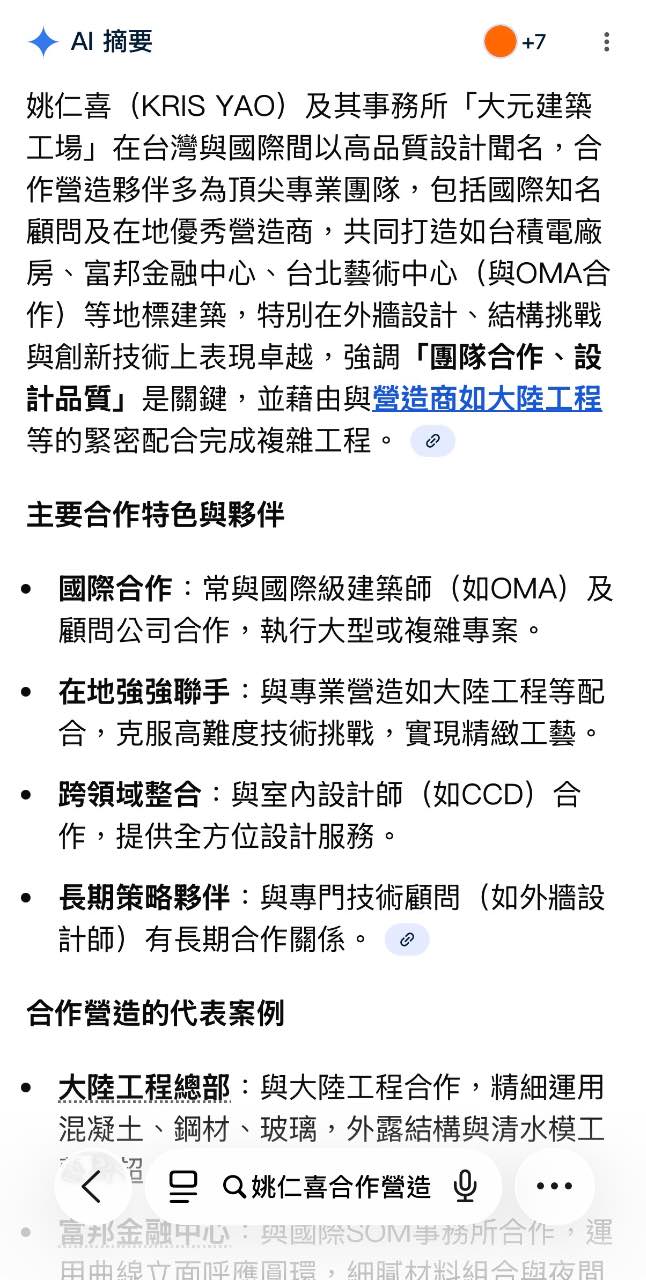This screenshot has height=1280, width=646.
Task: Go back with the bottom back arrow
Action: [x=92, y=1187]
